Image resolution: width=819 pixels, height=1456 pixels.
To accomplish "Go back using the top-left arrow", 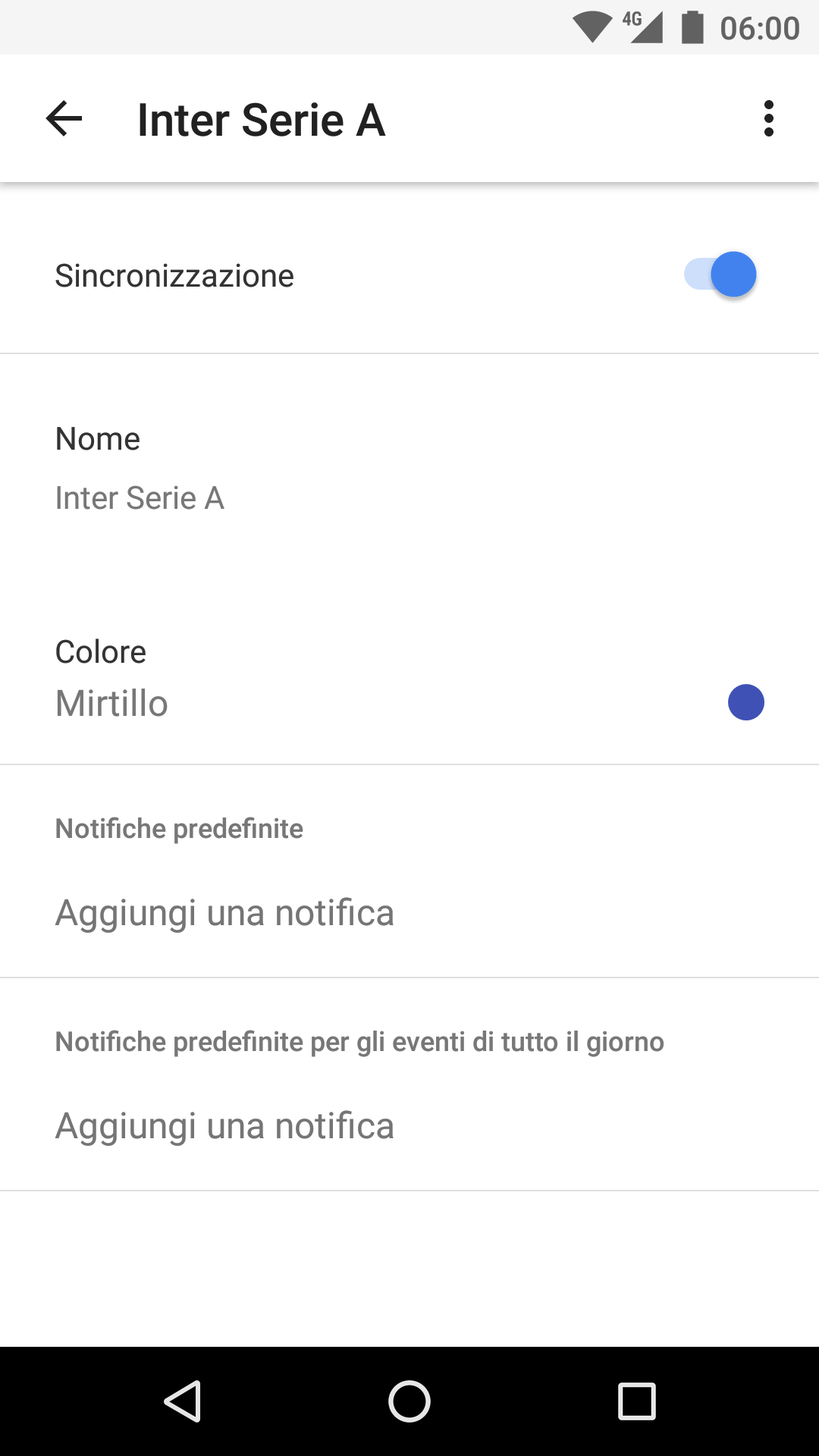I will (64, 119).
